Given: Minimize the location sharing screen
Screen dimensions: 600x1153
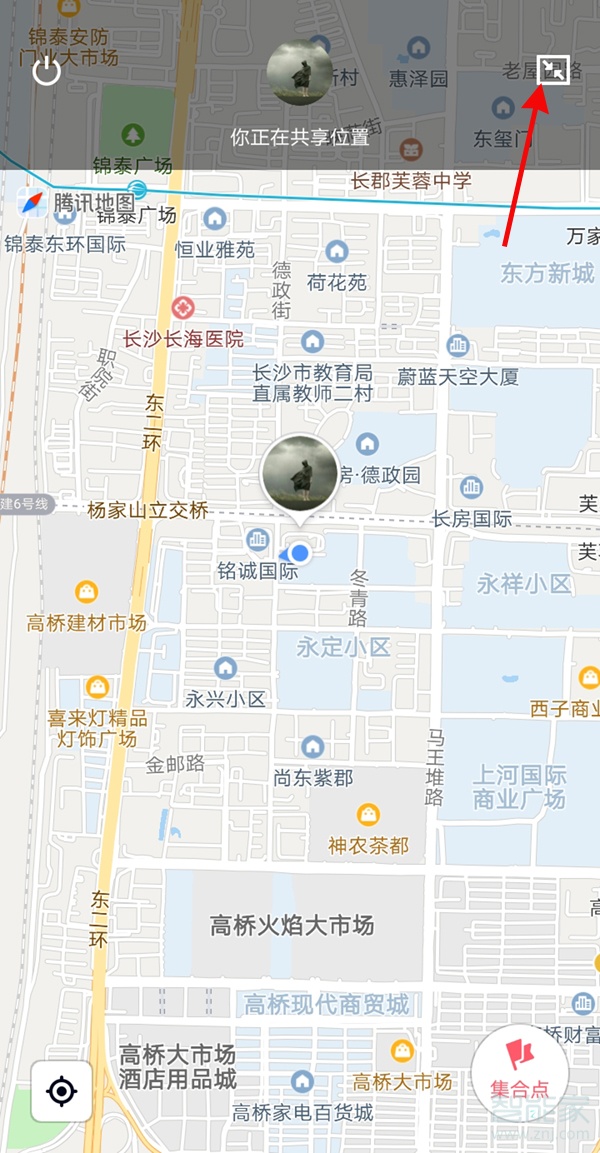Looking at the screenshot, I should coord(553,69).
